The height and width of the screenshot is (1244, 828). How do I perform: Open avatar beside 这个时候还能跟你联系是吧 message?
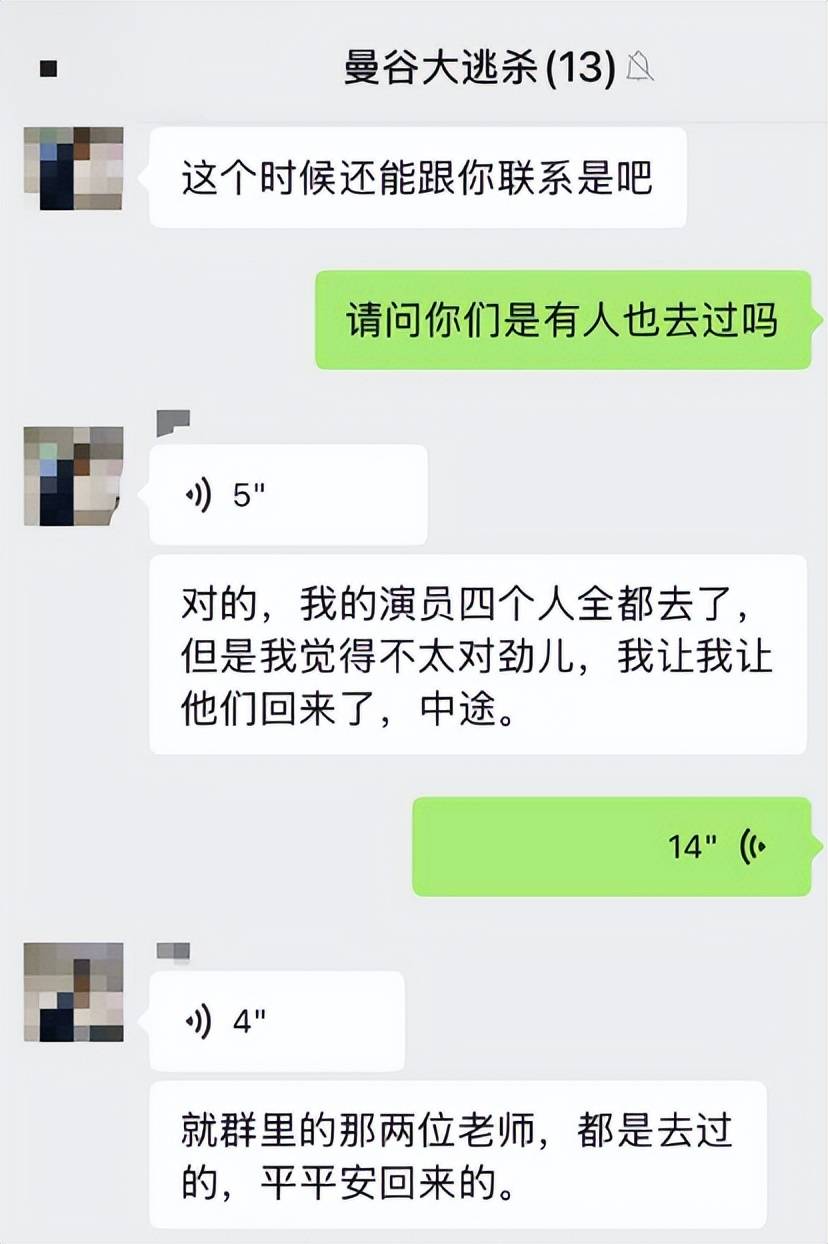point(73,168)
